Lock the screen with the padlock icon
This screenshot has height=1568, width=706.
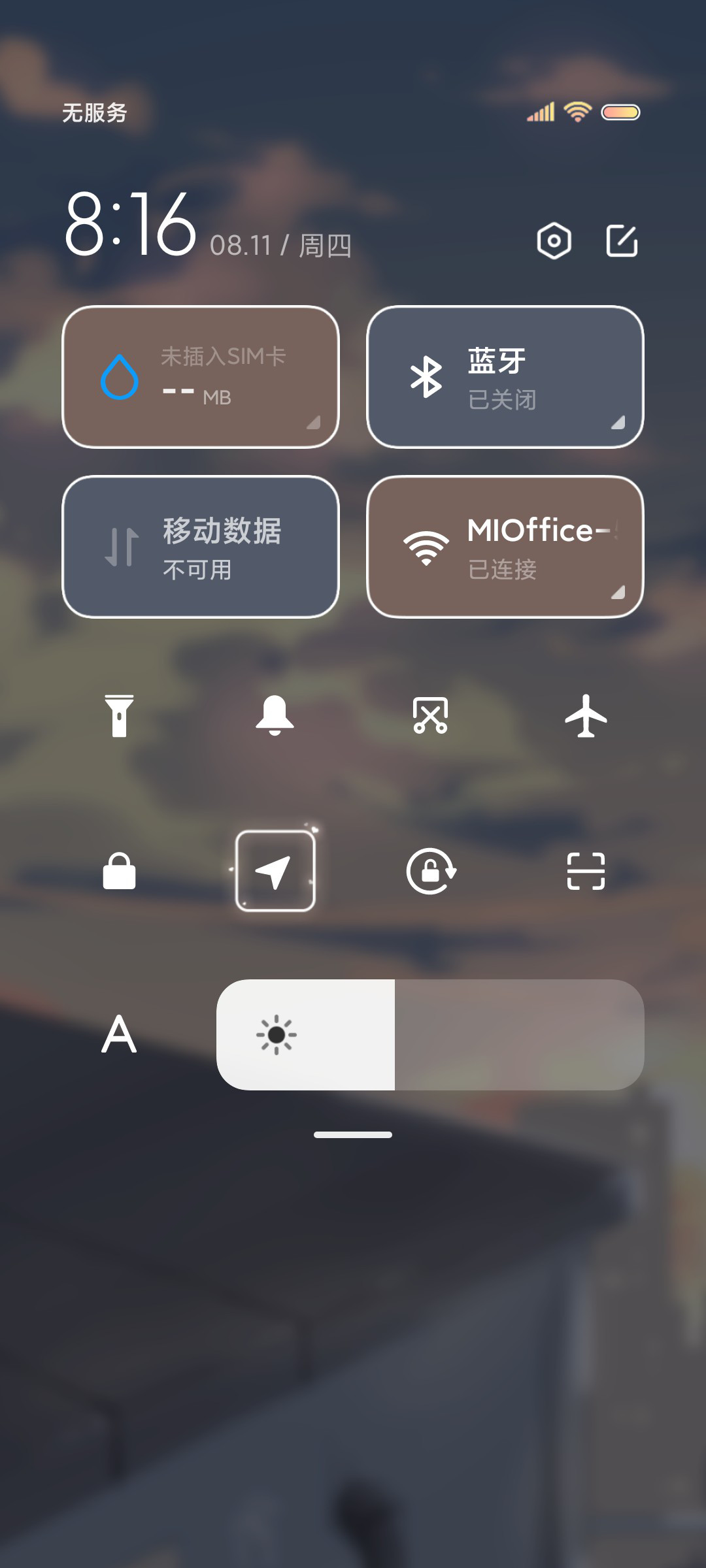pos(119,871)
